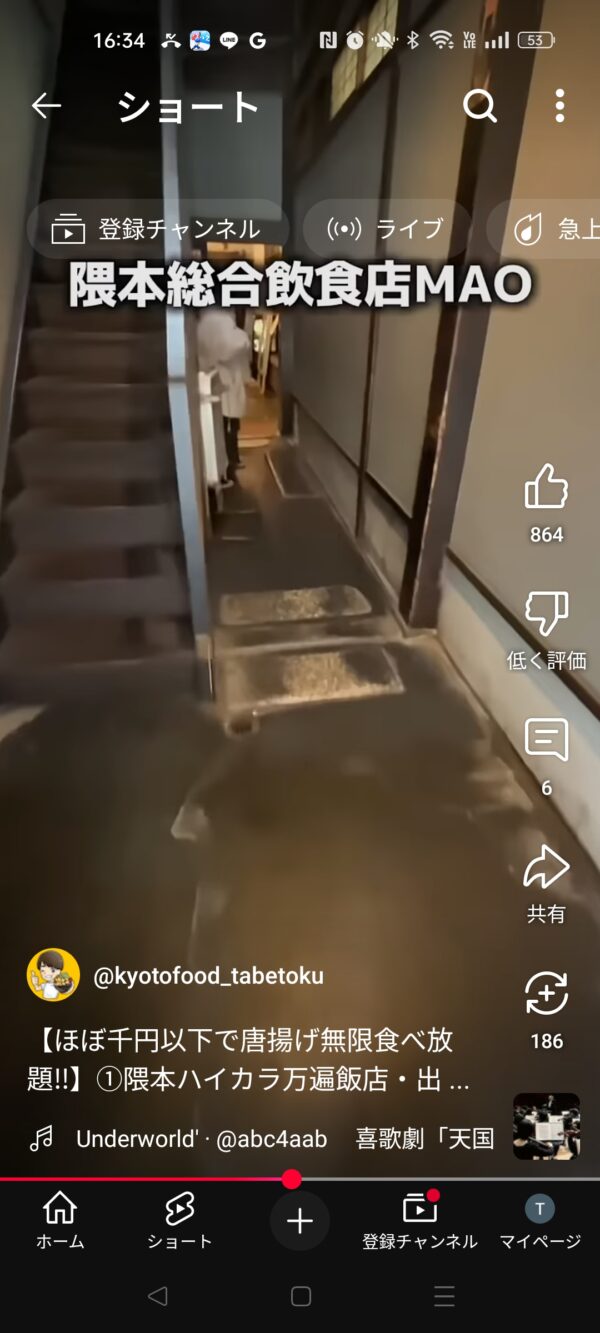Open the three-dot overflow menu

point(559,105)
